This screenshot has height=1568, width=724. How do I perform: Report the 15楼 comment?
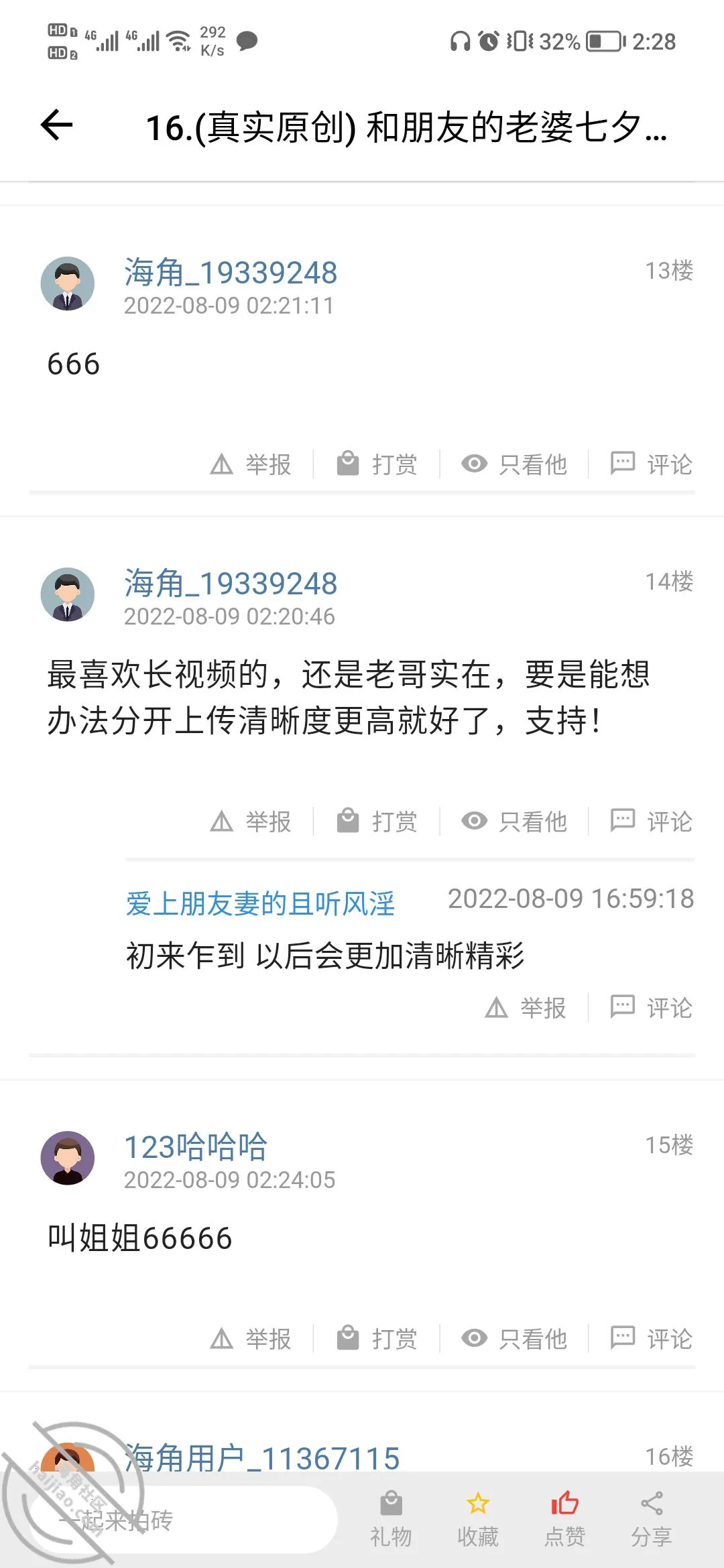[251, 1338]
